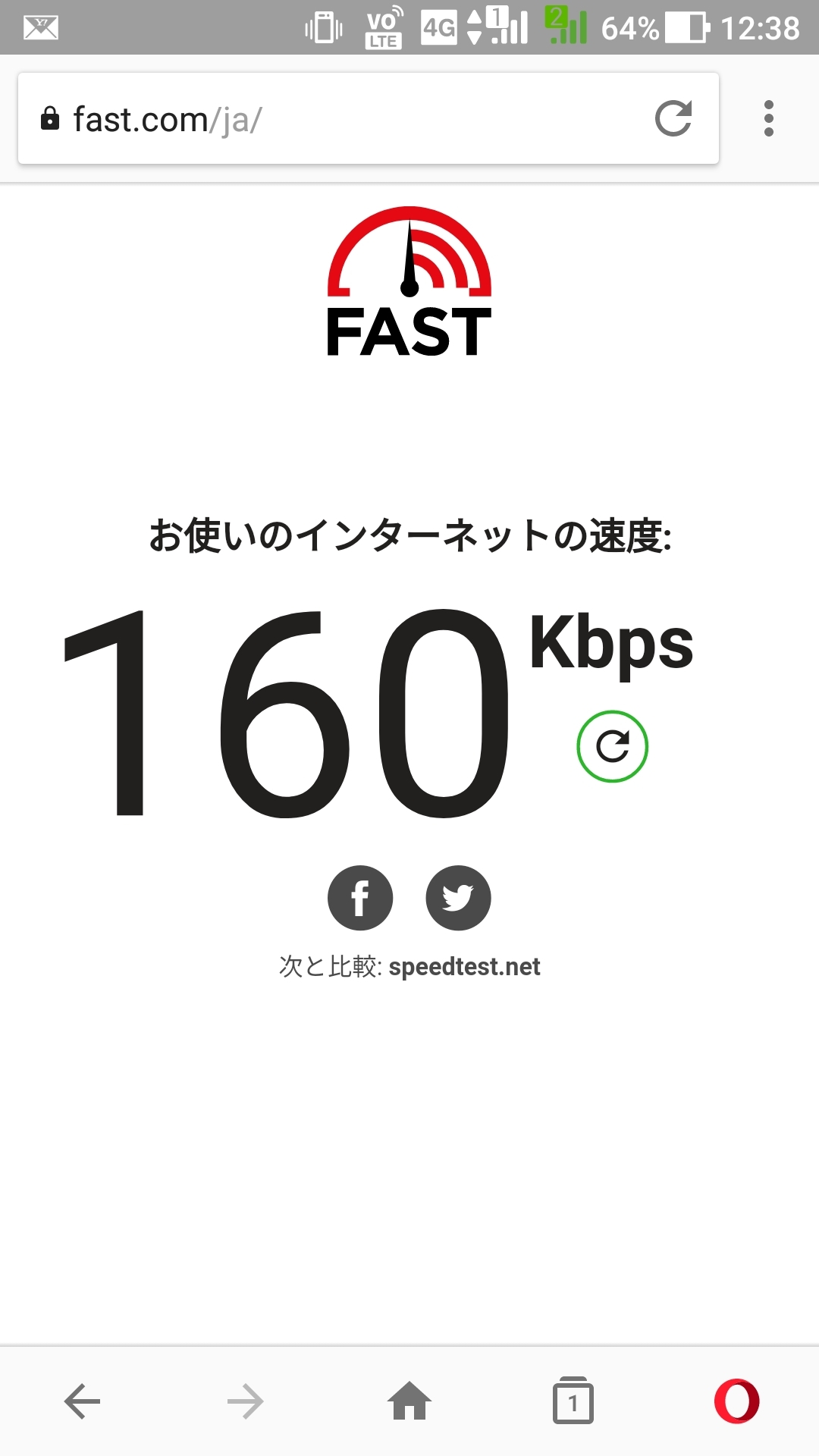Image resolution: width=819 pixels, height=1456 pixels.
Task: Open the speedtest.net comparison link
Action: [464, 967]
